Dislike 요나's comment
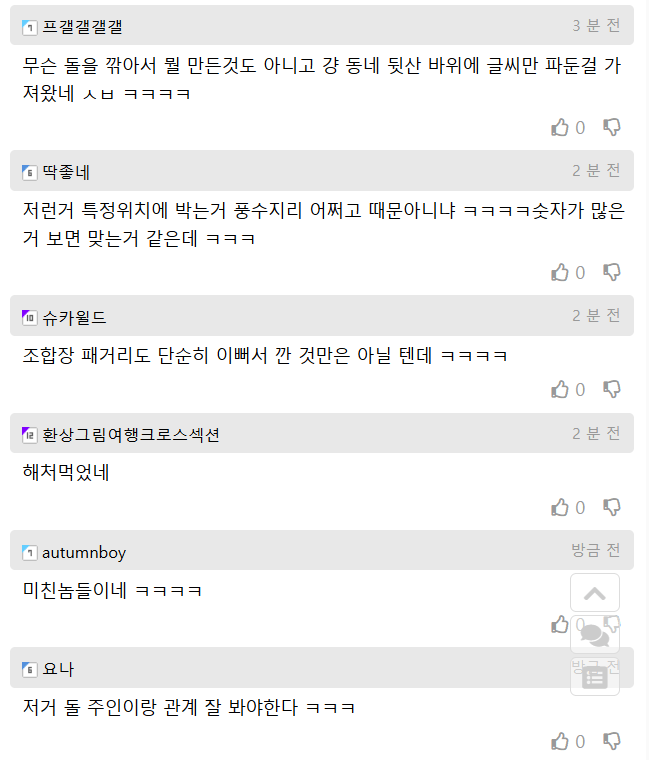The image size is (649, 760). pos(612,741)
